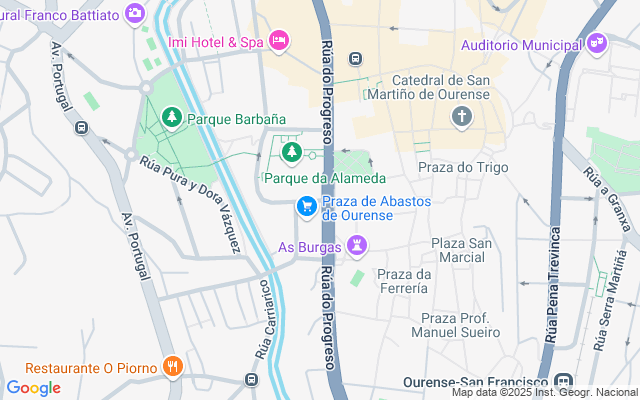Select the Parque Barbaña park pin
The image size is (640, 400).
[x=173, y=118]
